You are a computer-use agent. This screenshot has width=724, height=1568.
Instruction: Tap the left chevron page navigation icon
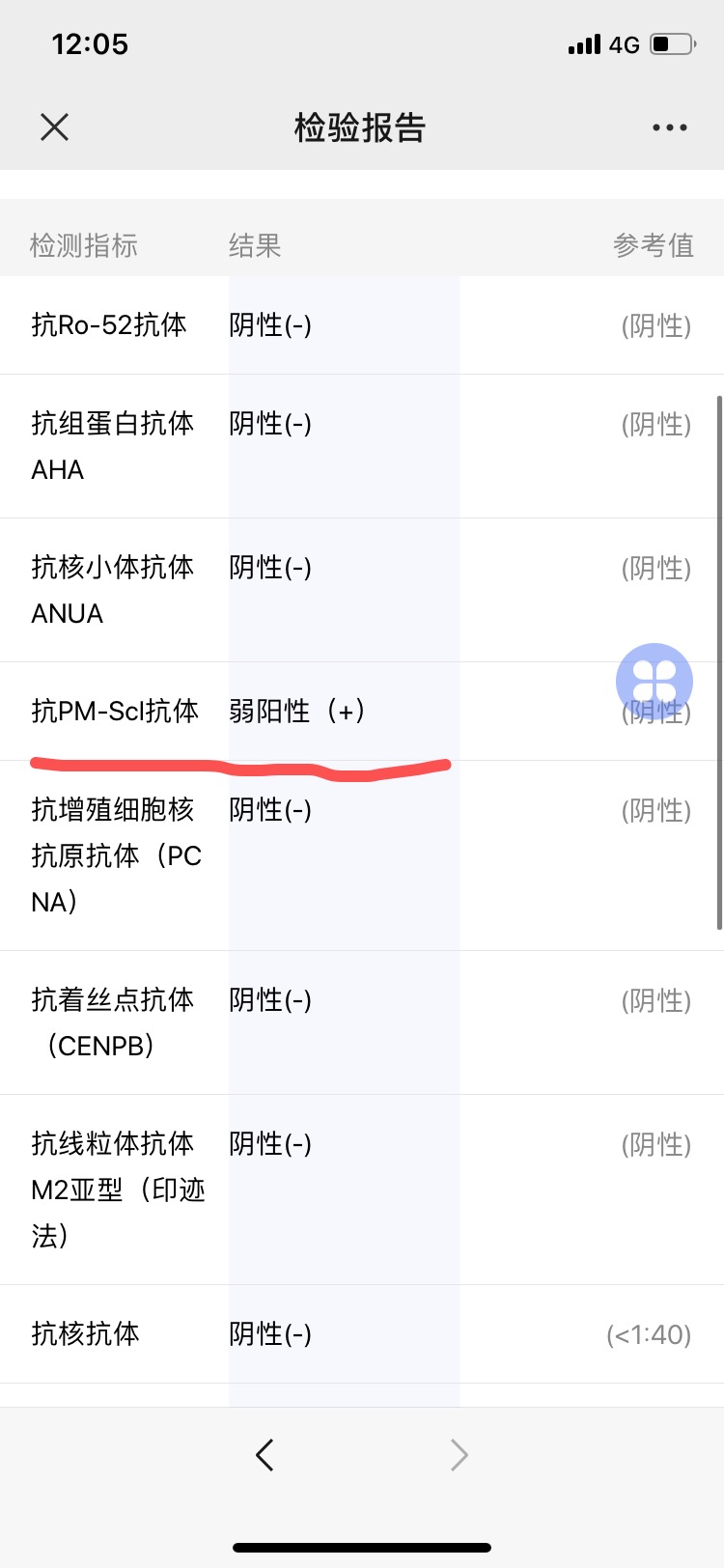click(x=265, y=1454)
